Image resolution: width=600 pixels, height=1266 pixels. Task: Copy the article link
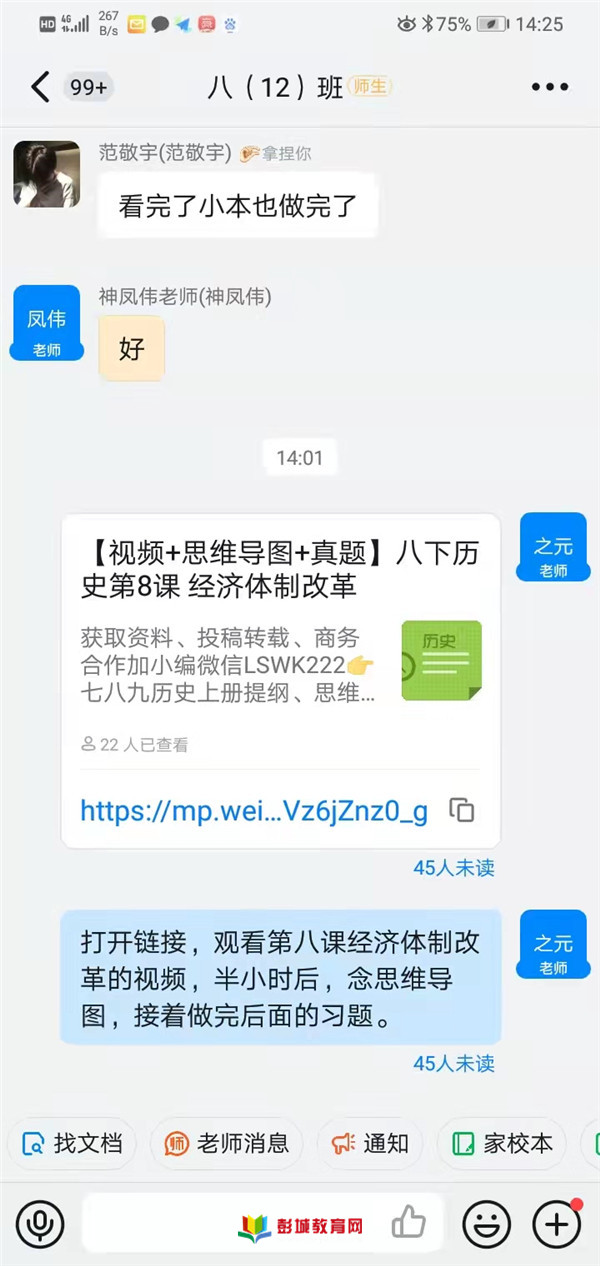coord(461,811)
